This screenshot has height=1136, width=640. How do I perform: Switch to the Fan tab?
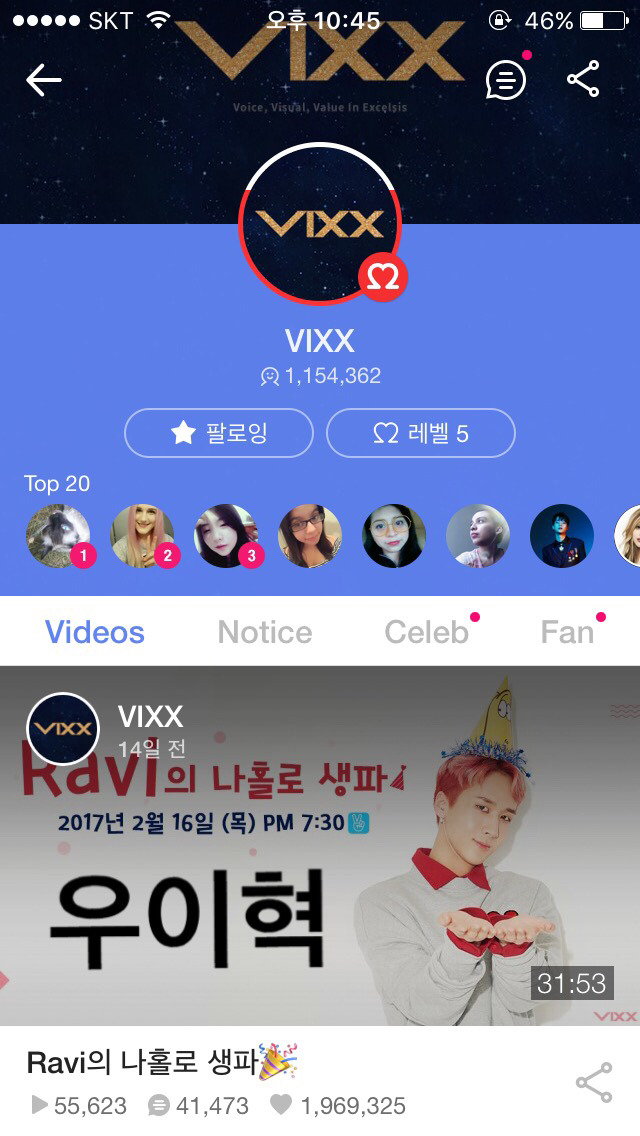pos(567,632)
